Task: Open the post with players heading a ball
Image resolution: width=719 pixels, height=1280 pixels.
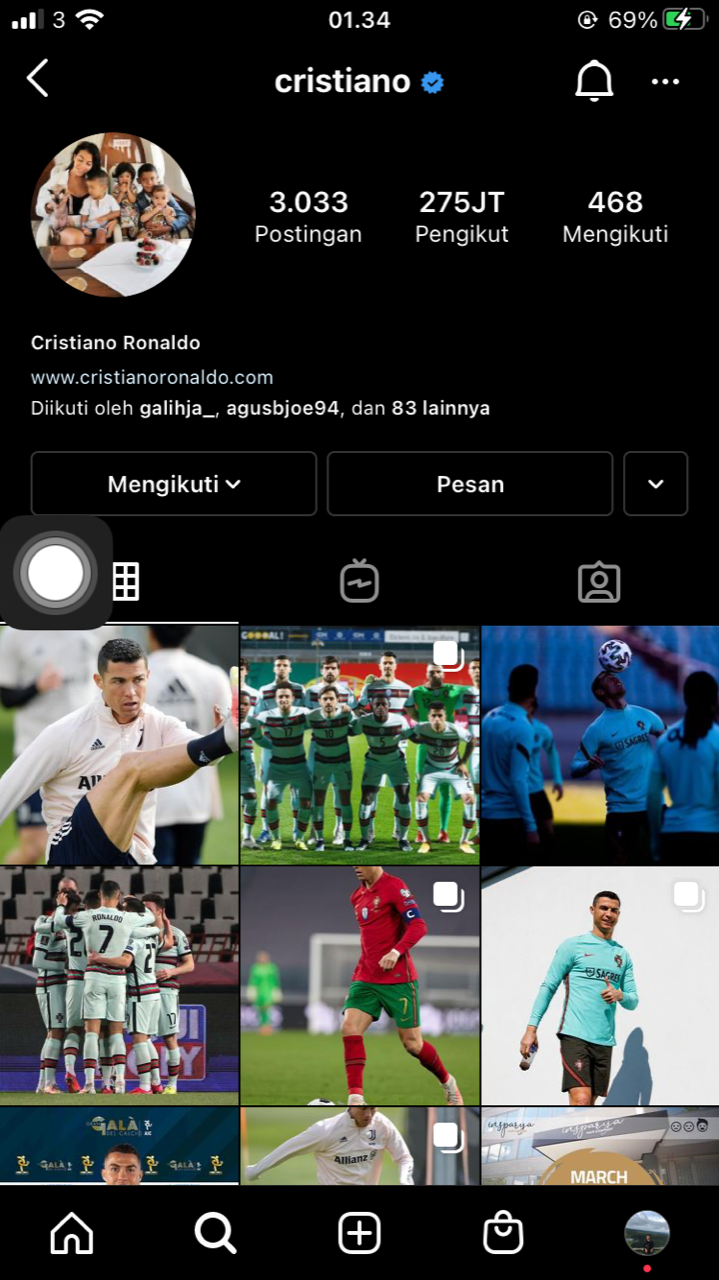Action: 600,745
